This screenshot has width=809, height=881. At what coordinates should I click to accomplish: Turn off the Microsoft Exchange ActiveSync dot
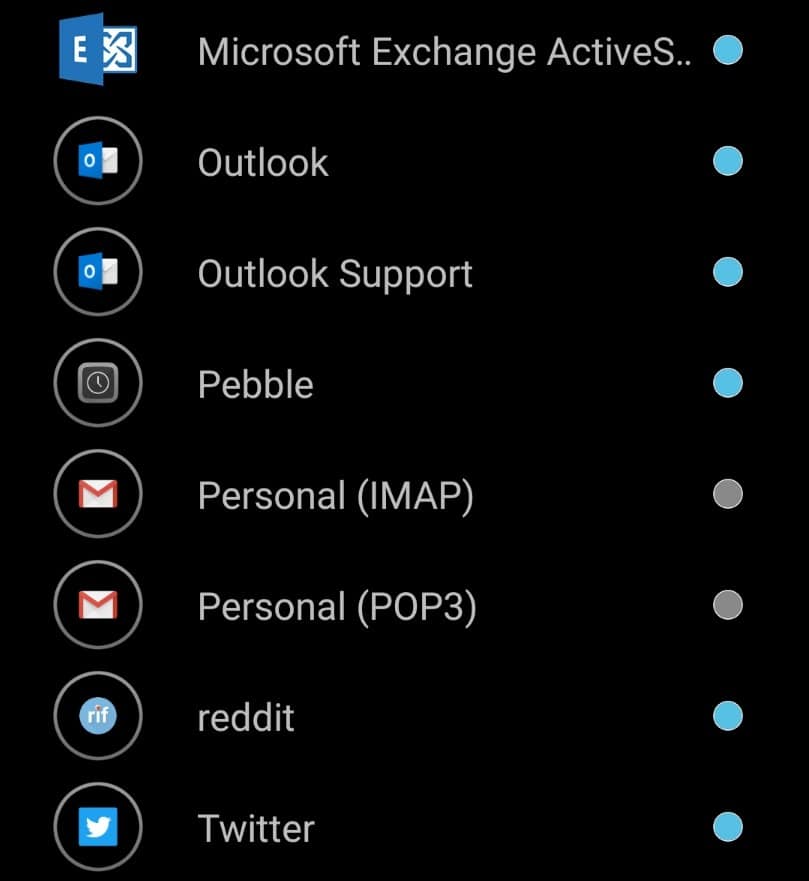728,50
